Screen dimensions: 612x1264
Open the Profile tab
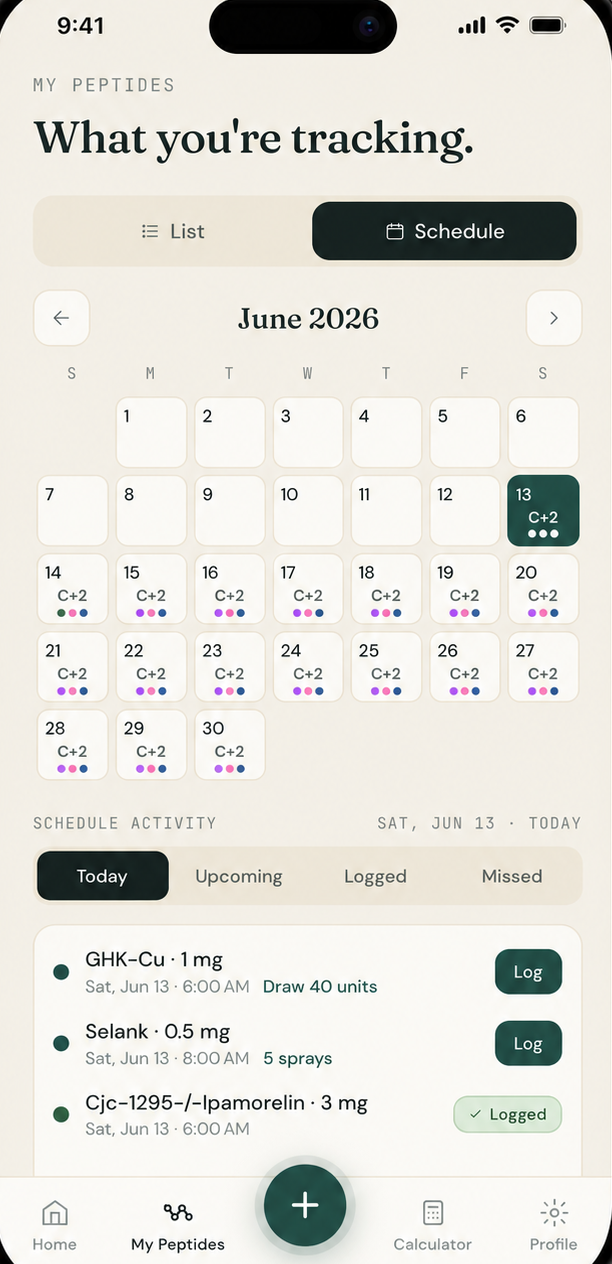click(x=553, y=1226)
